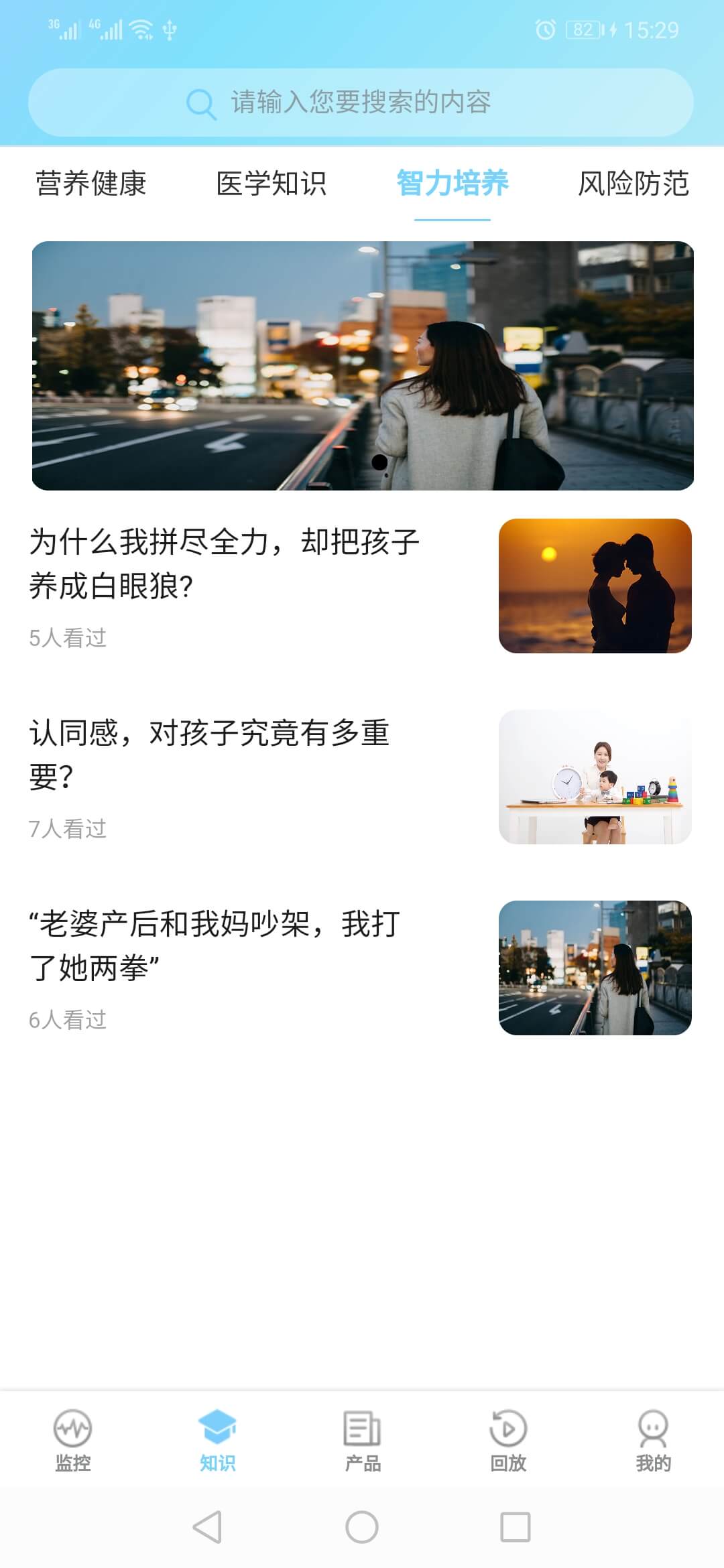Open the 我的 profile section
Image resolution: width=724 pixels, height=1568 pixels.
click(x=653, y=1439)
